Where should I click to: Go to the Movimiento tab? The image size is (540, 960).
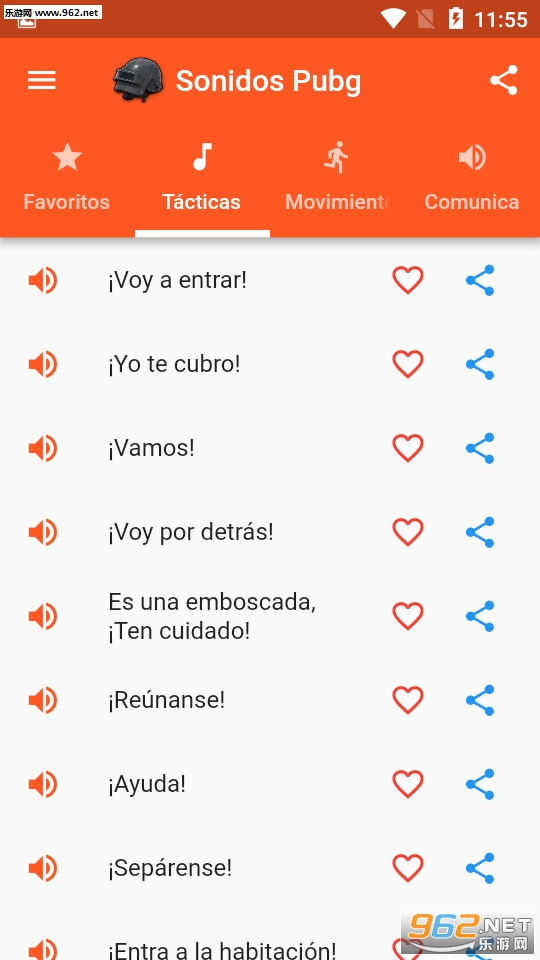[337, 178]
